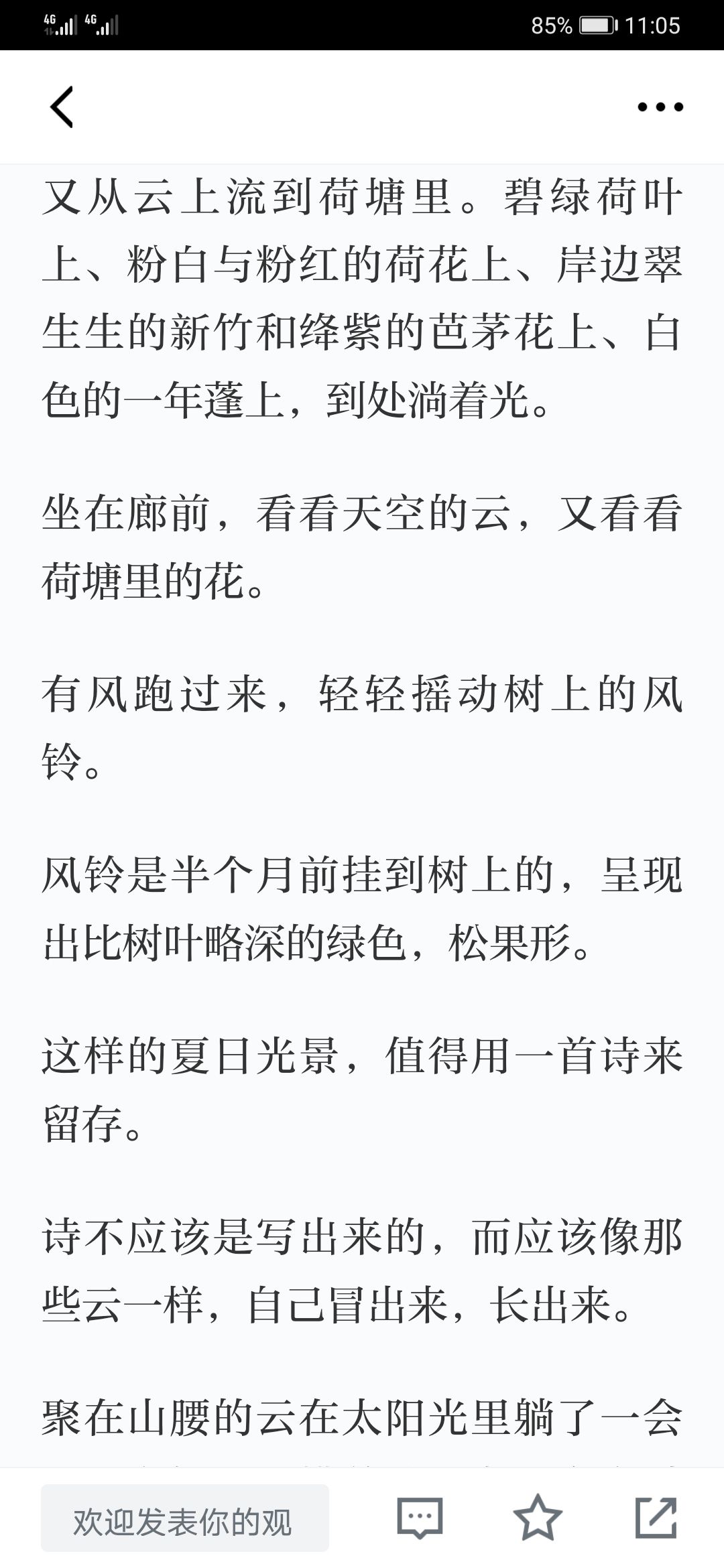The image size is (724, 1568).
Task: Go back using the top-left arrow
Action: pyautogui.click(x=62, y=107)
